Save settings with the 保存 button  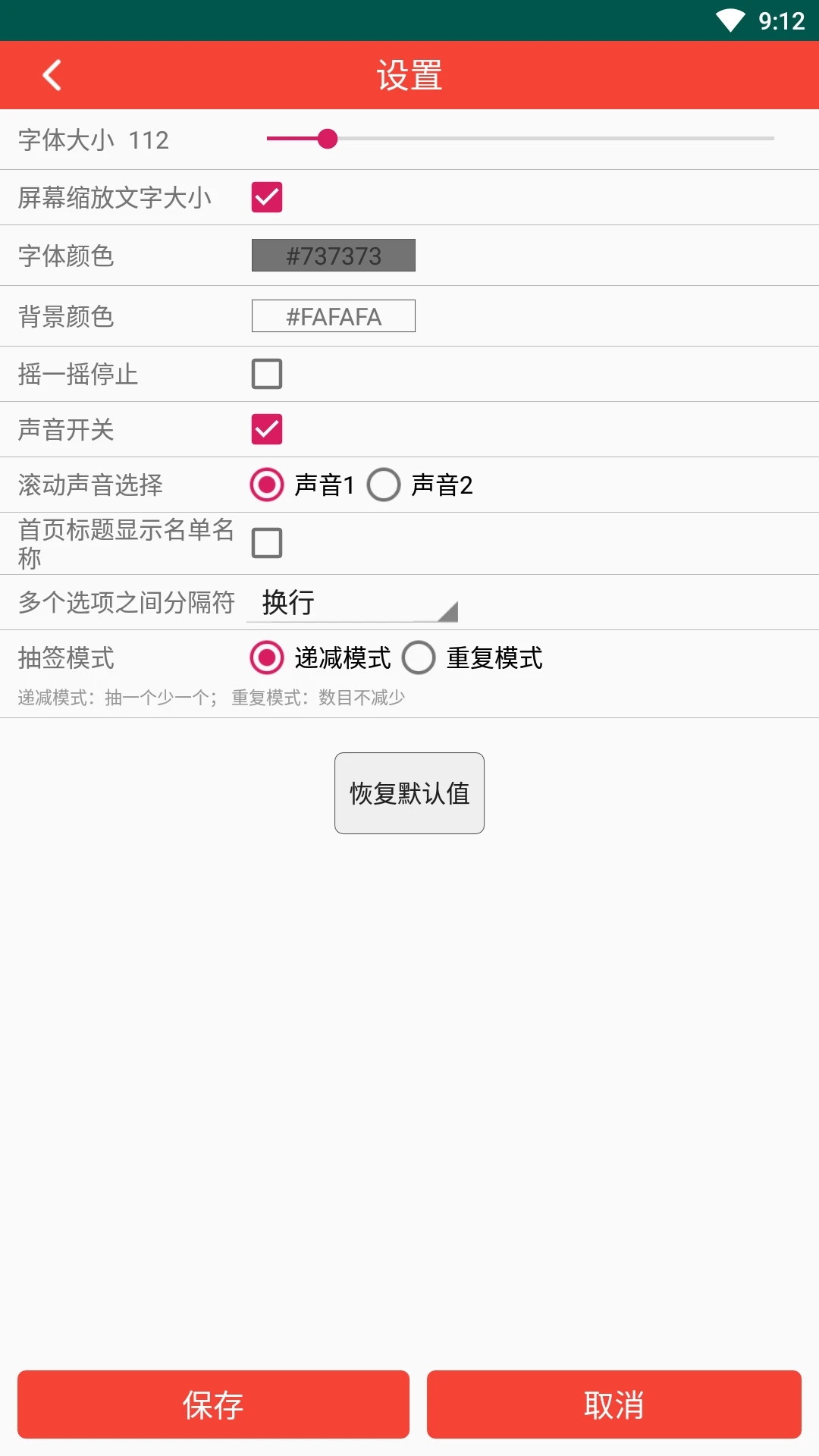(x=213, y=1404)
